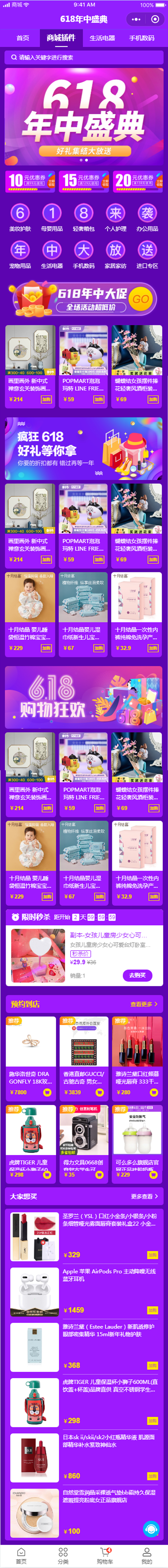
Task: Switch to the 首页 top tab
Action: click(23, 38)
